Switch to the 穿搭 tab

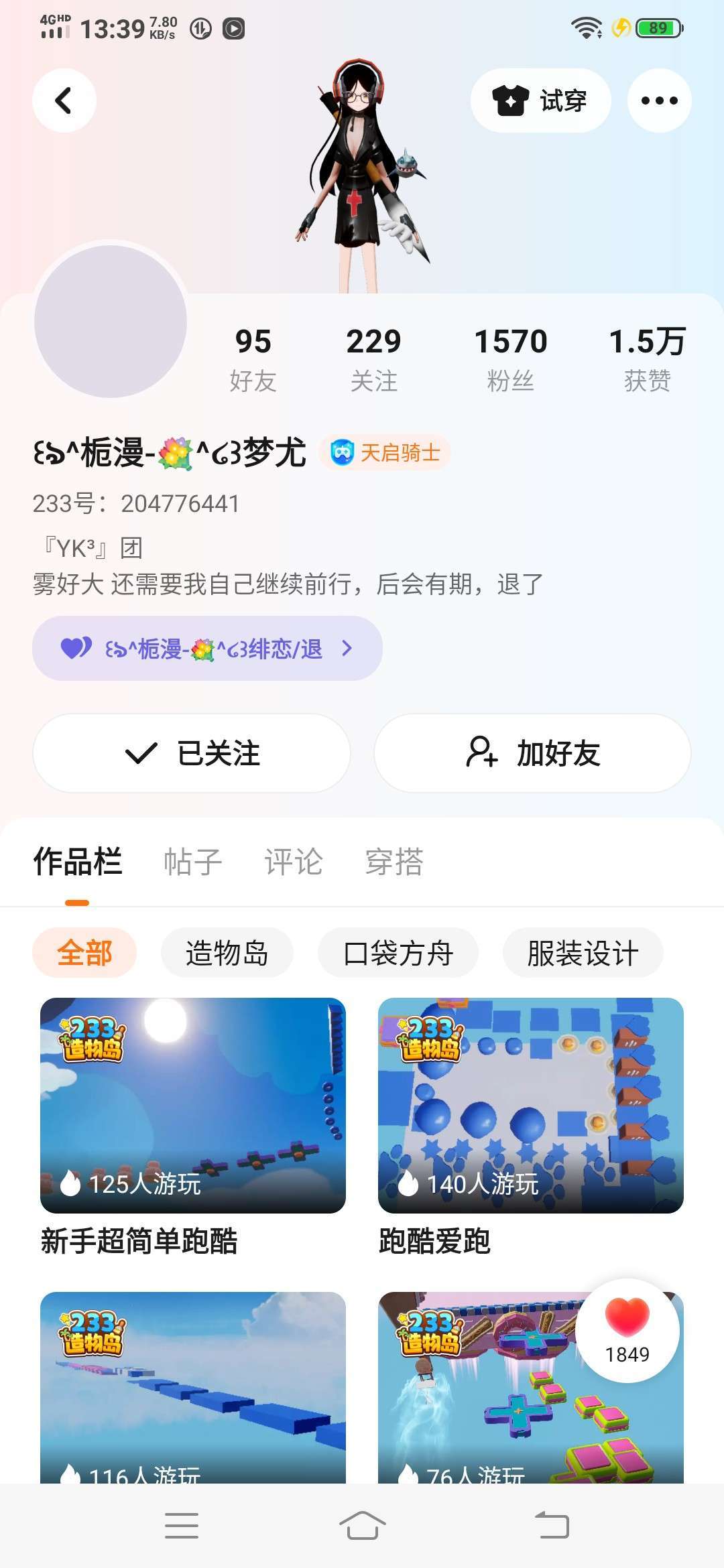pyautogui.click(x=394, y=862)
